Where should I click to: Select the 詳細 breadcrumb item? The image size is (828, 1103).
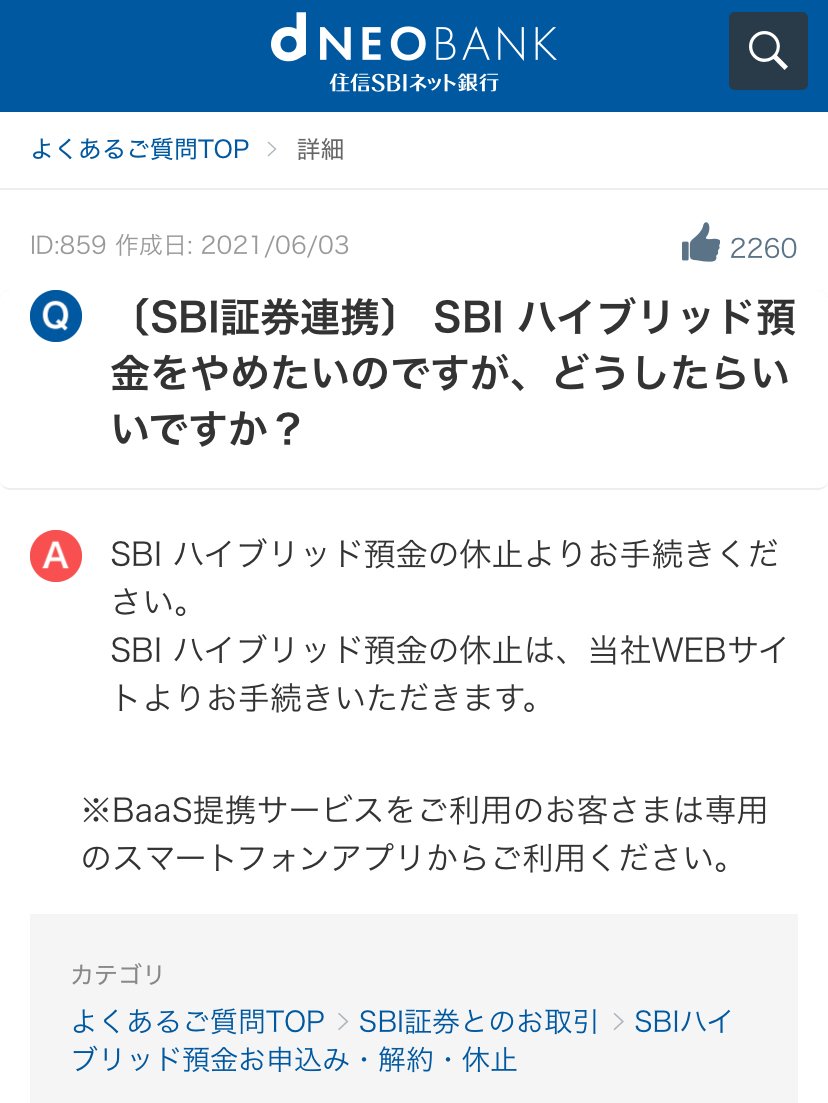click(320, 148)
